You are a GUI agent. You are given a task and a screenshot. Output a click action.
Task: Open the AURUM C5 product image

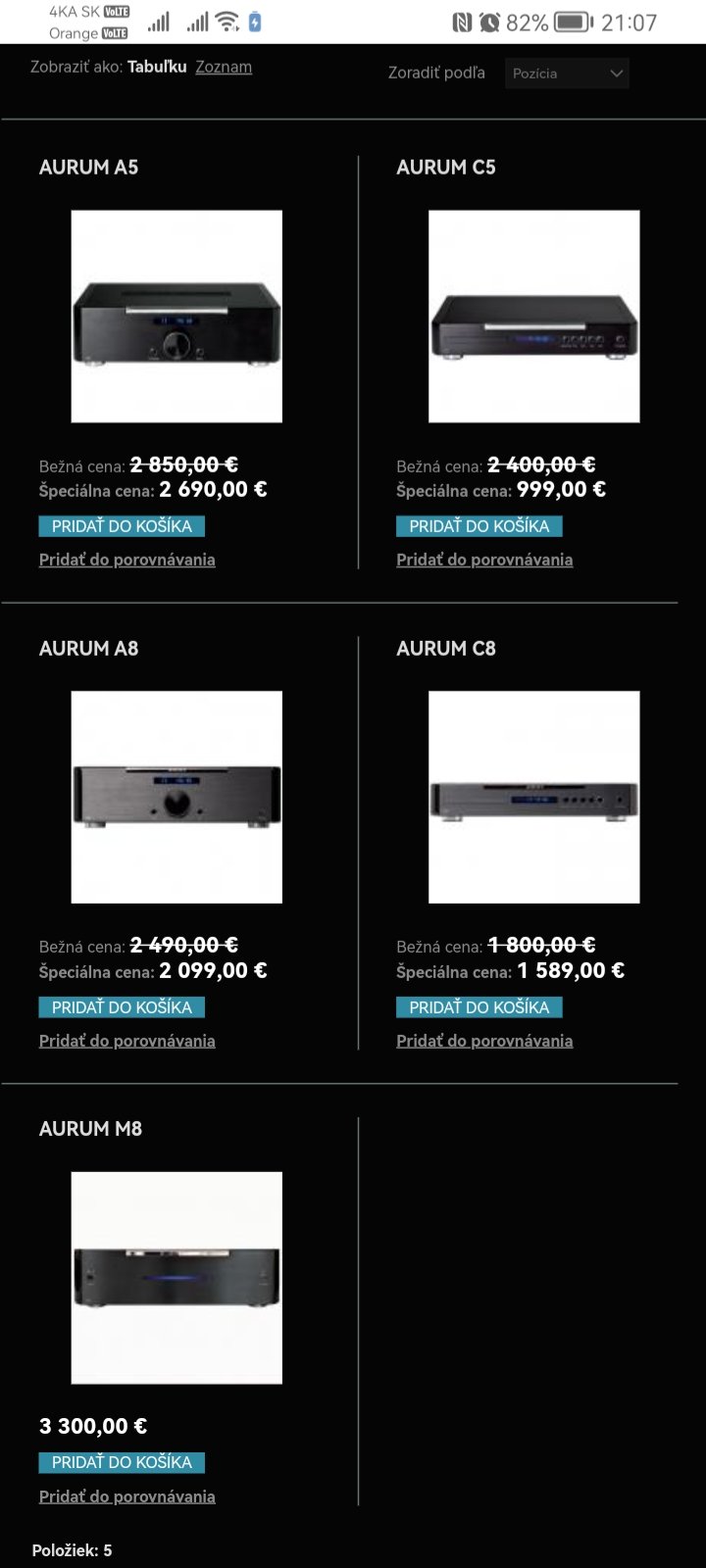point(534,317)
